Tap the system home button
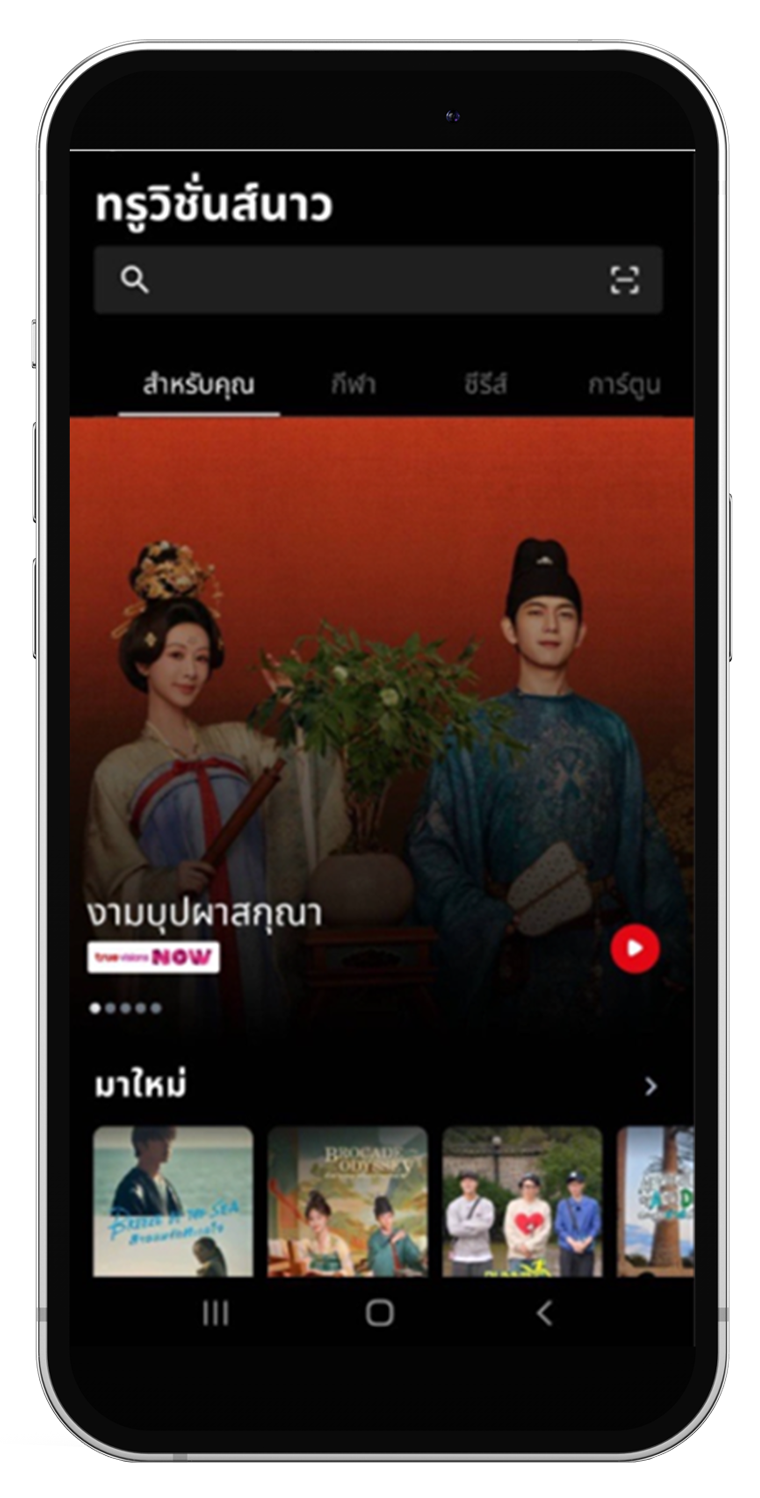760x1498 pixels. [x=380, y=1313]
